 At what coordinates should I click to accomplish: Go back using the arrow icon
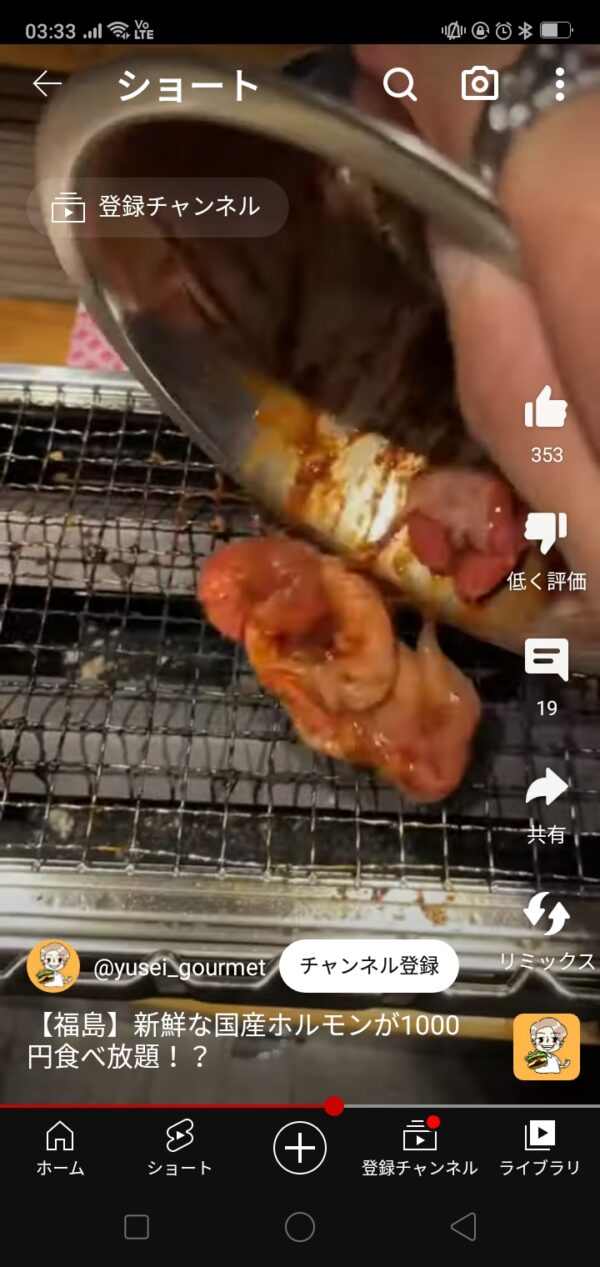47,85
